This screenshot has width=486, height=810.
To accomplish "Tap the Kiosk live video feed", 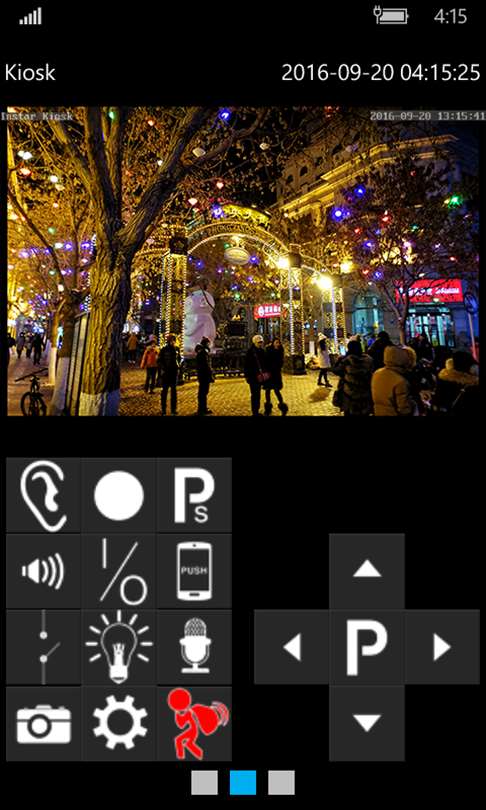I will click(x=243, y=261).
